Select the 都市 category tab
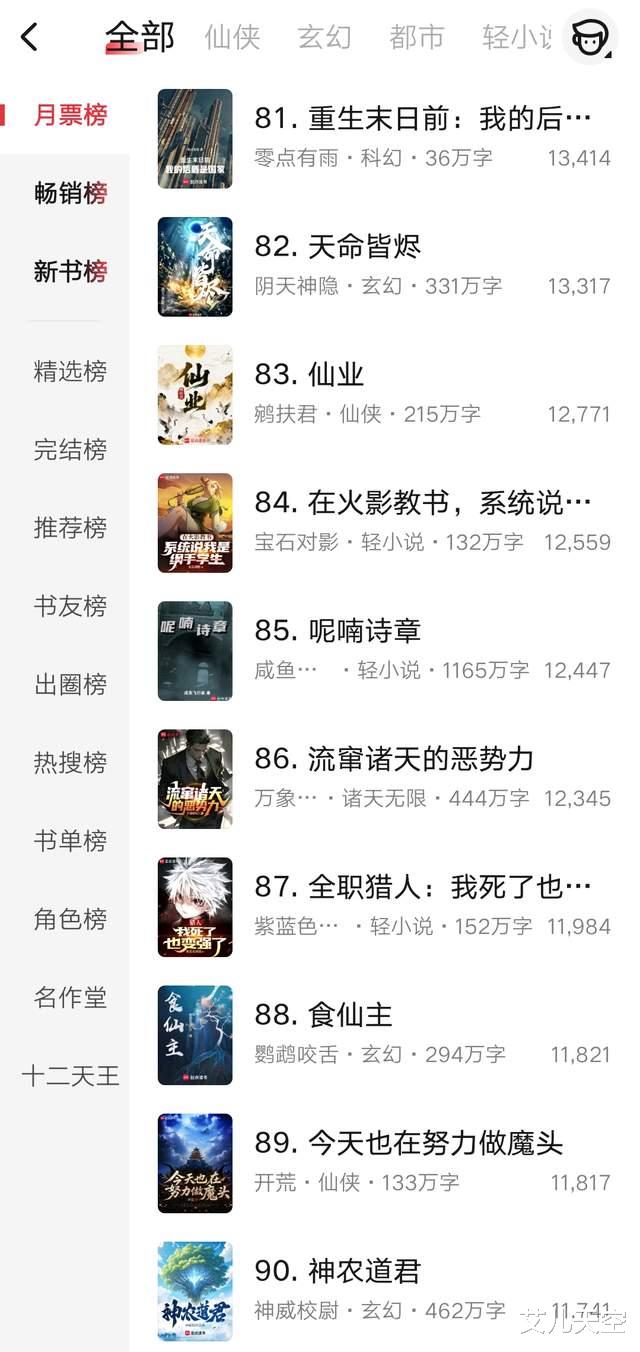Screen dimensions: 640x1352 [x=416, y=38]
